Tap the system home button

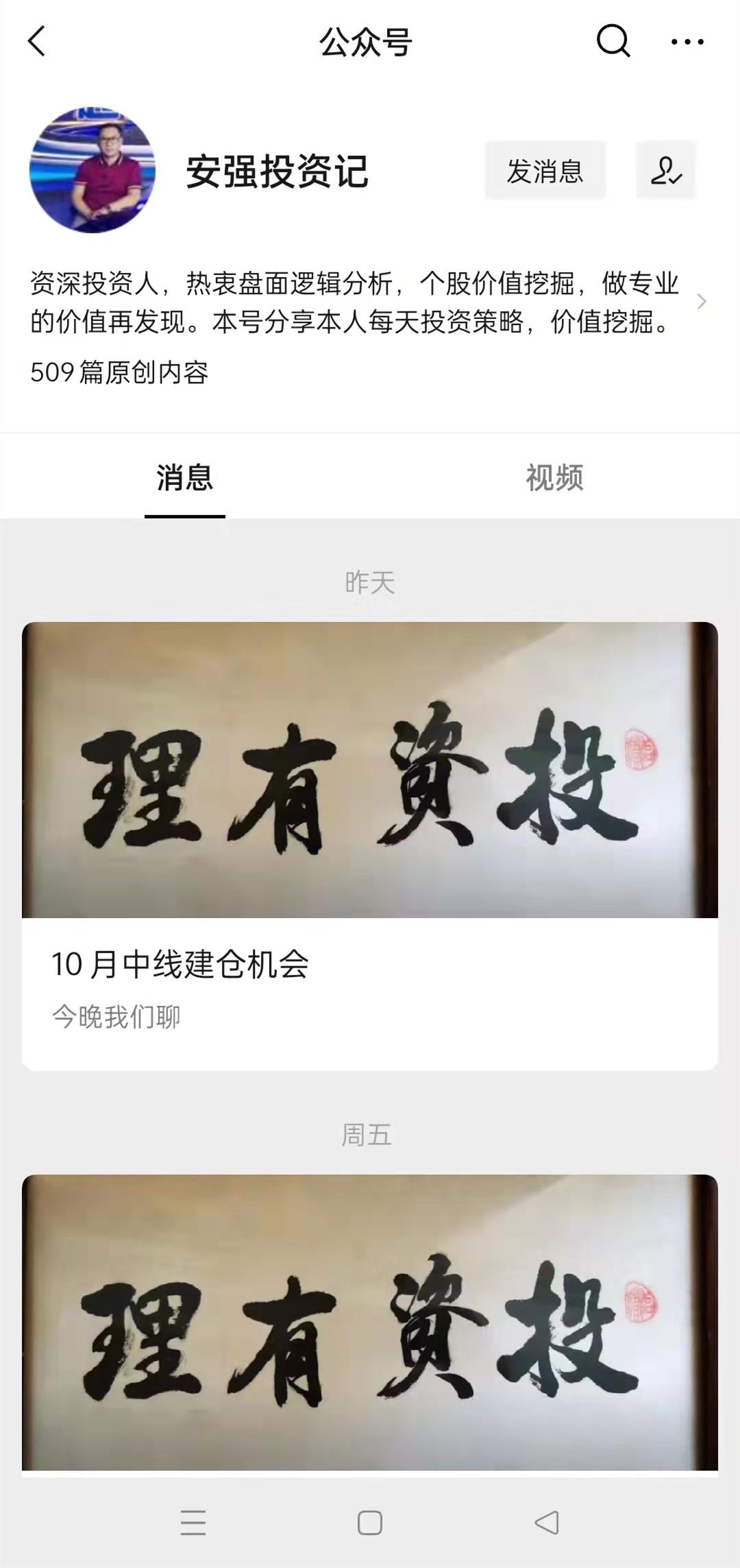coord(369,1522)
